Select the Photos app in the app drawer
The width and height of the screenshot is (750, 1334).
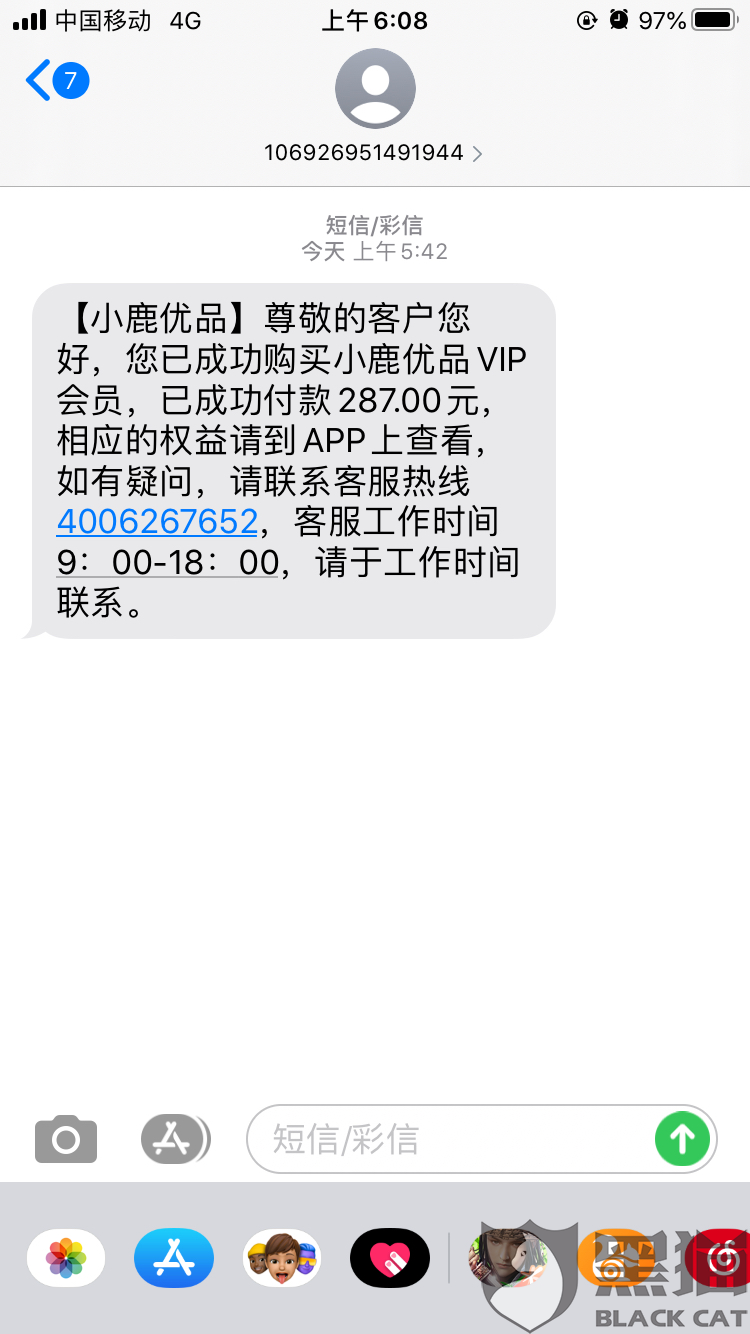65,1258
